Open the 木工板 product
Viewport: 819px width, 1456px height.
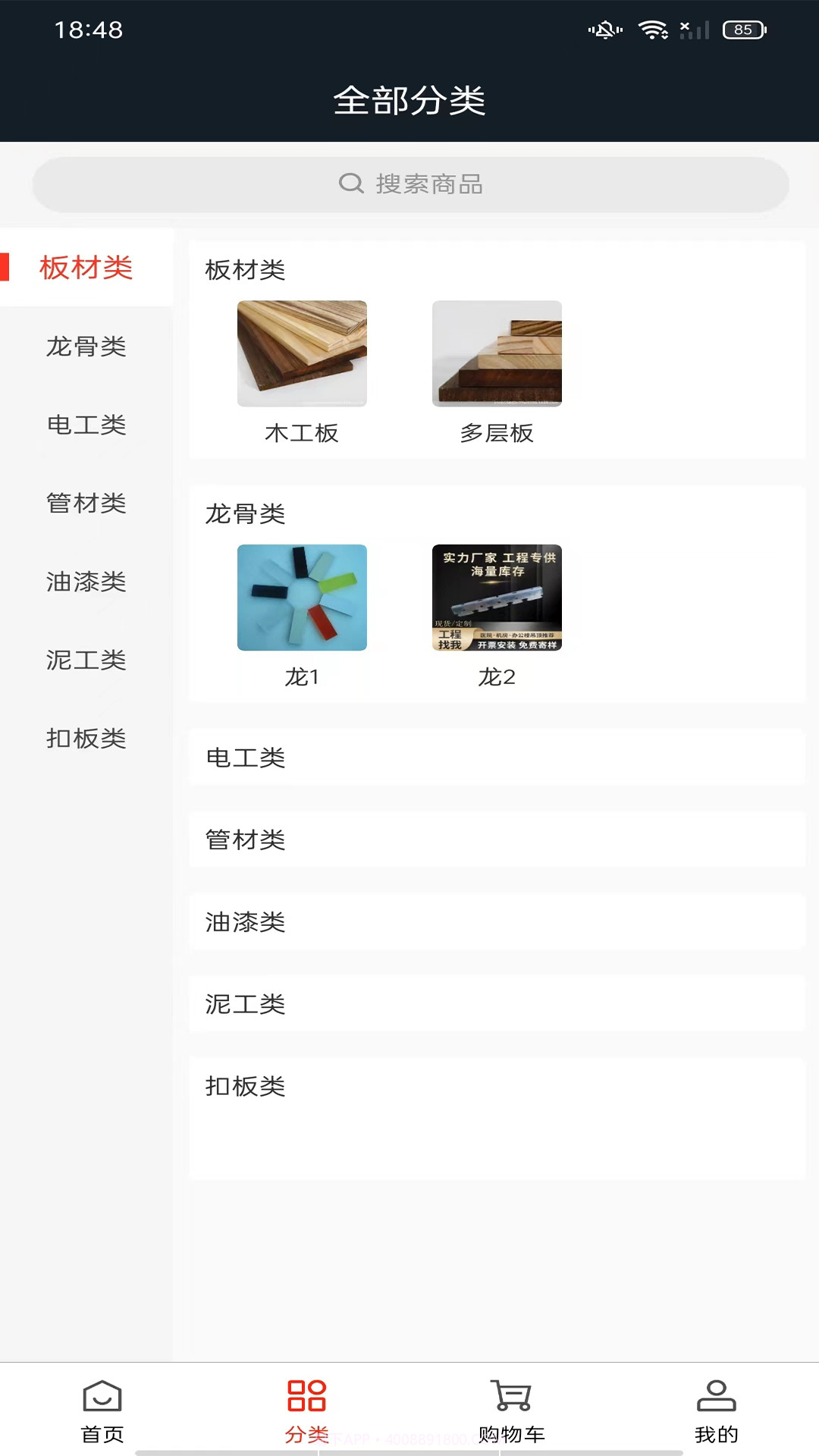(x=302, y=353)
